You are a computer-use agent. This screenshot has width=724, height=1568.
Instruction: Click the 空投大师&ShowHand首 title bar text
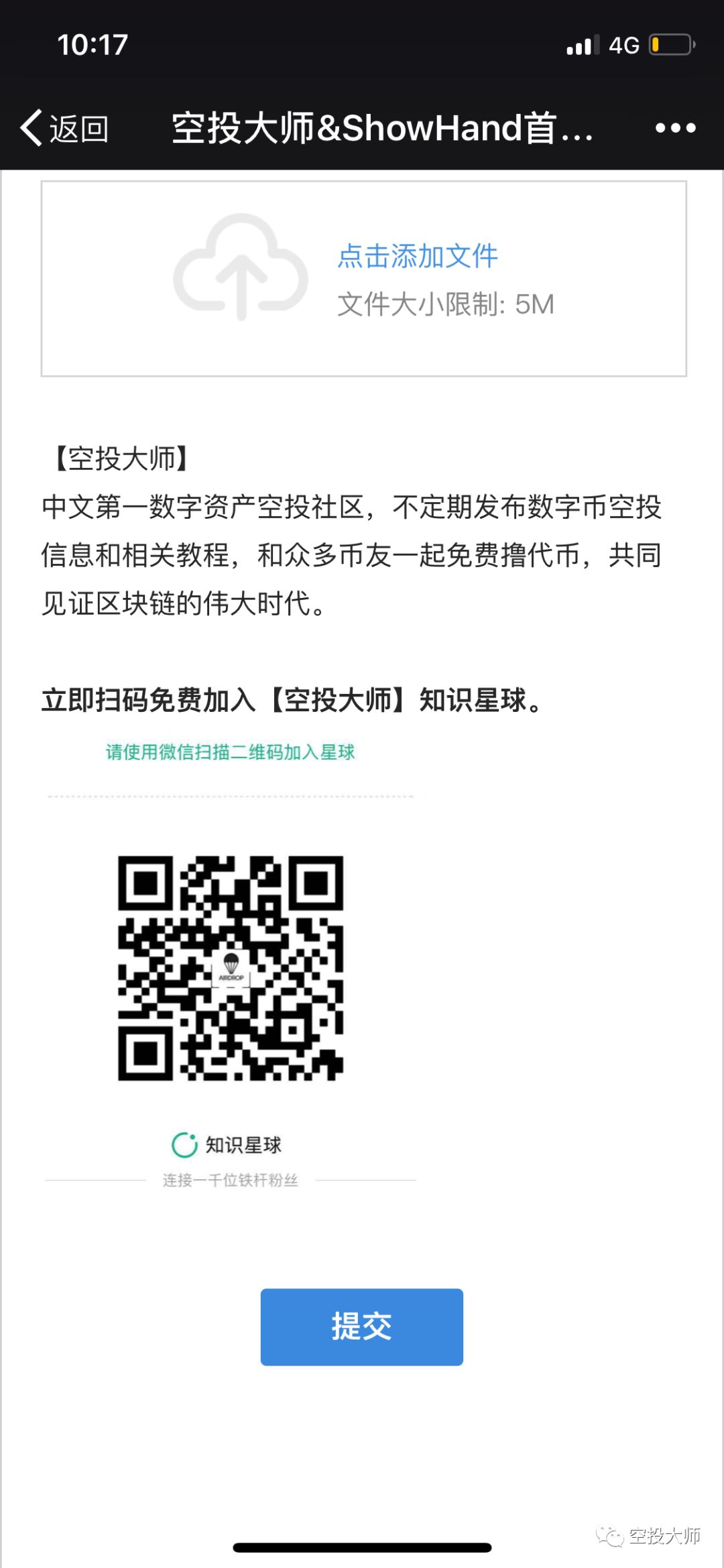pos(380,129)
